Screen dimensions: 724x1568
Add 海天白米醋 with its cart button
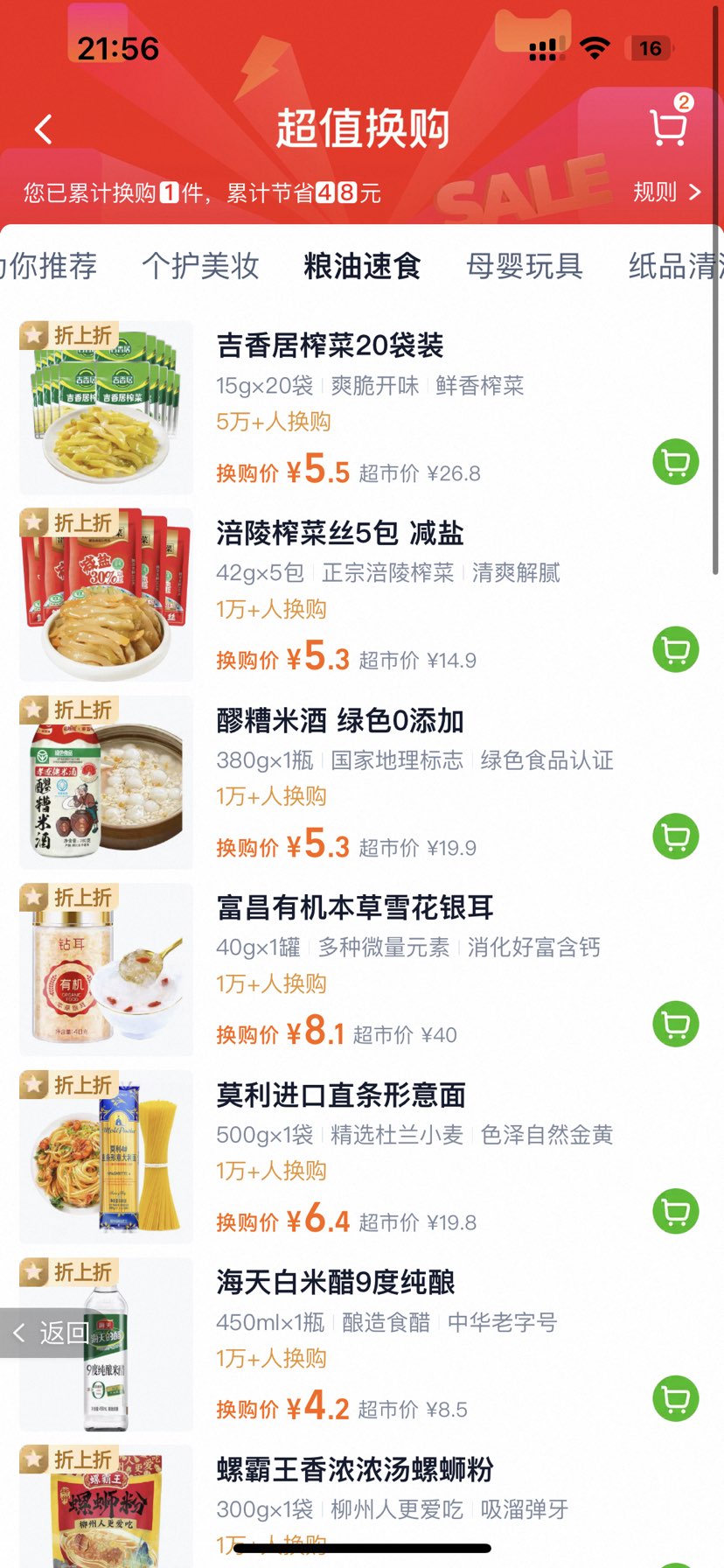coord(674,1398)
